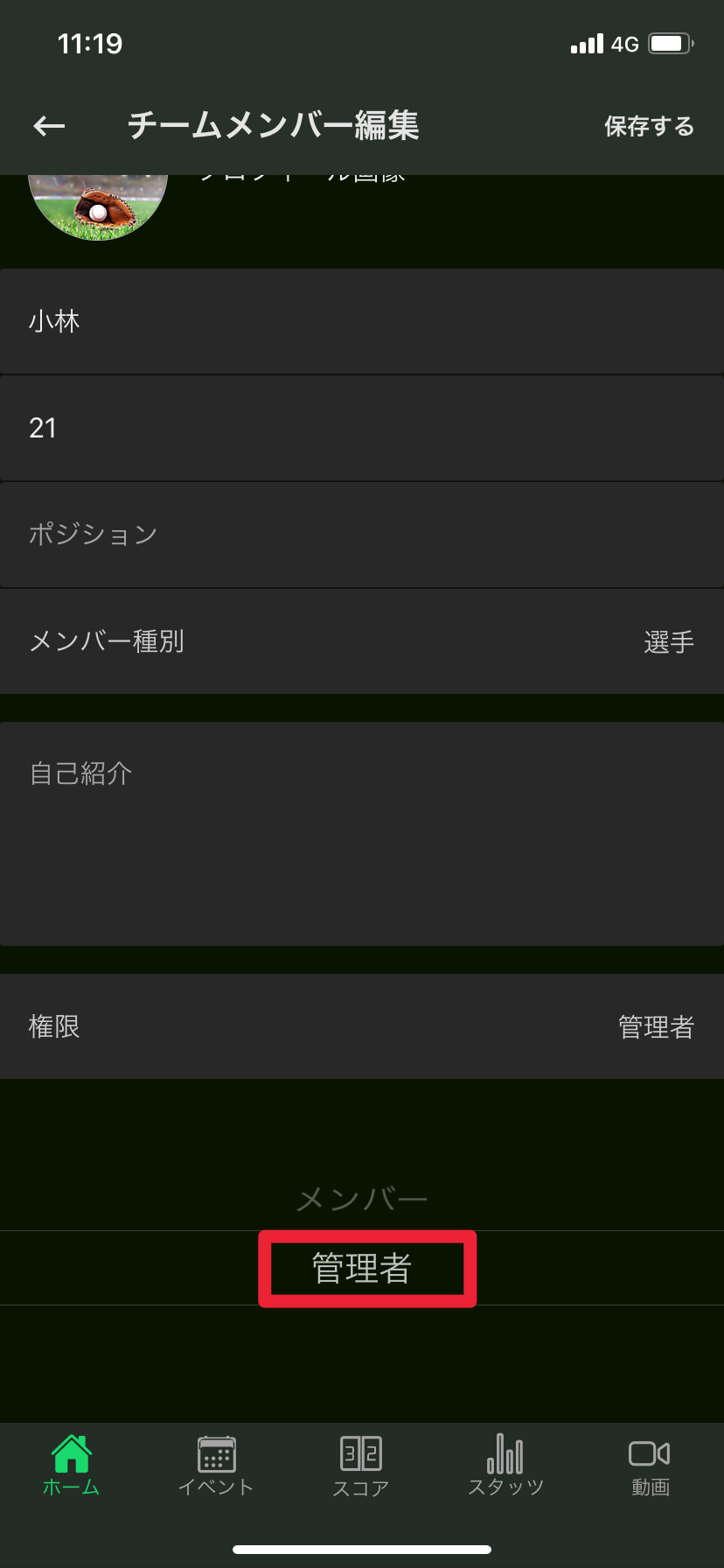Select メンバー in the picker
This screenshot has height=1568, width=724.
(362, 1199)
